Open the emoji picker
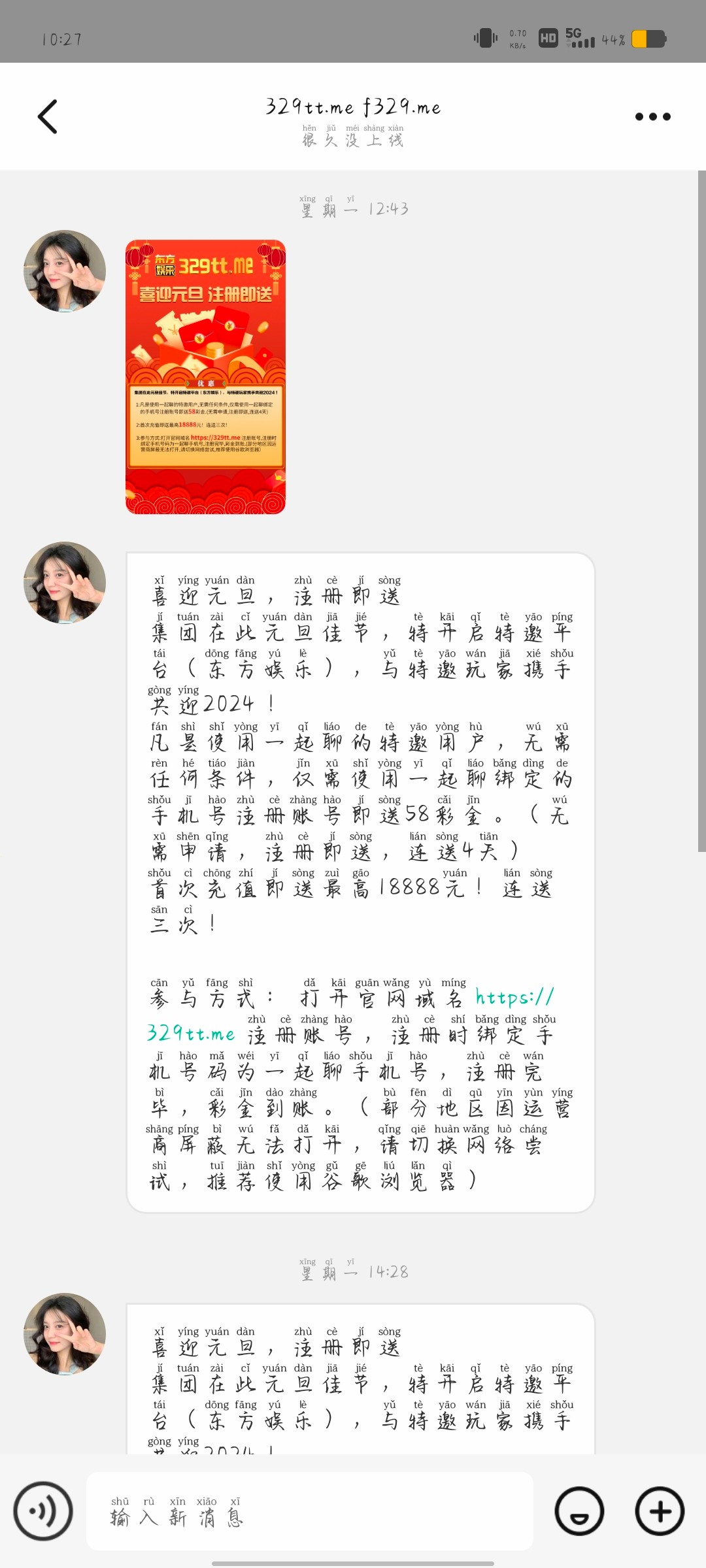 pos(579,1511)
